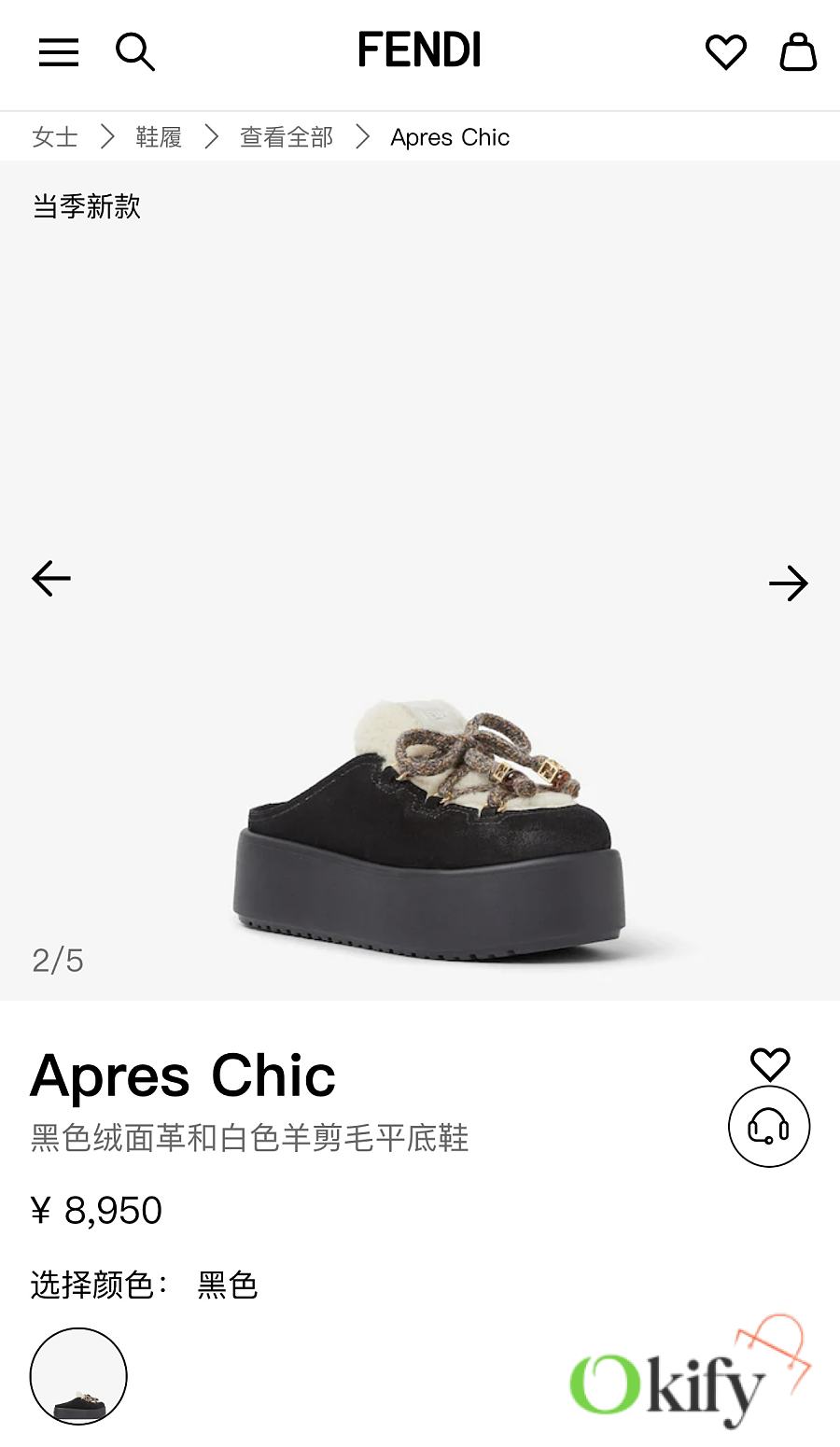Viewport: 840px width, 1447px height.
Task: Go to the FENDI home page
Action: 419,50
